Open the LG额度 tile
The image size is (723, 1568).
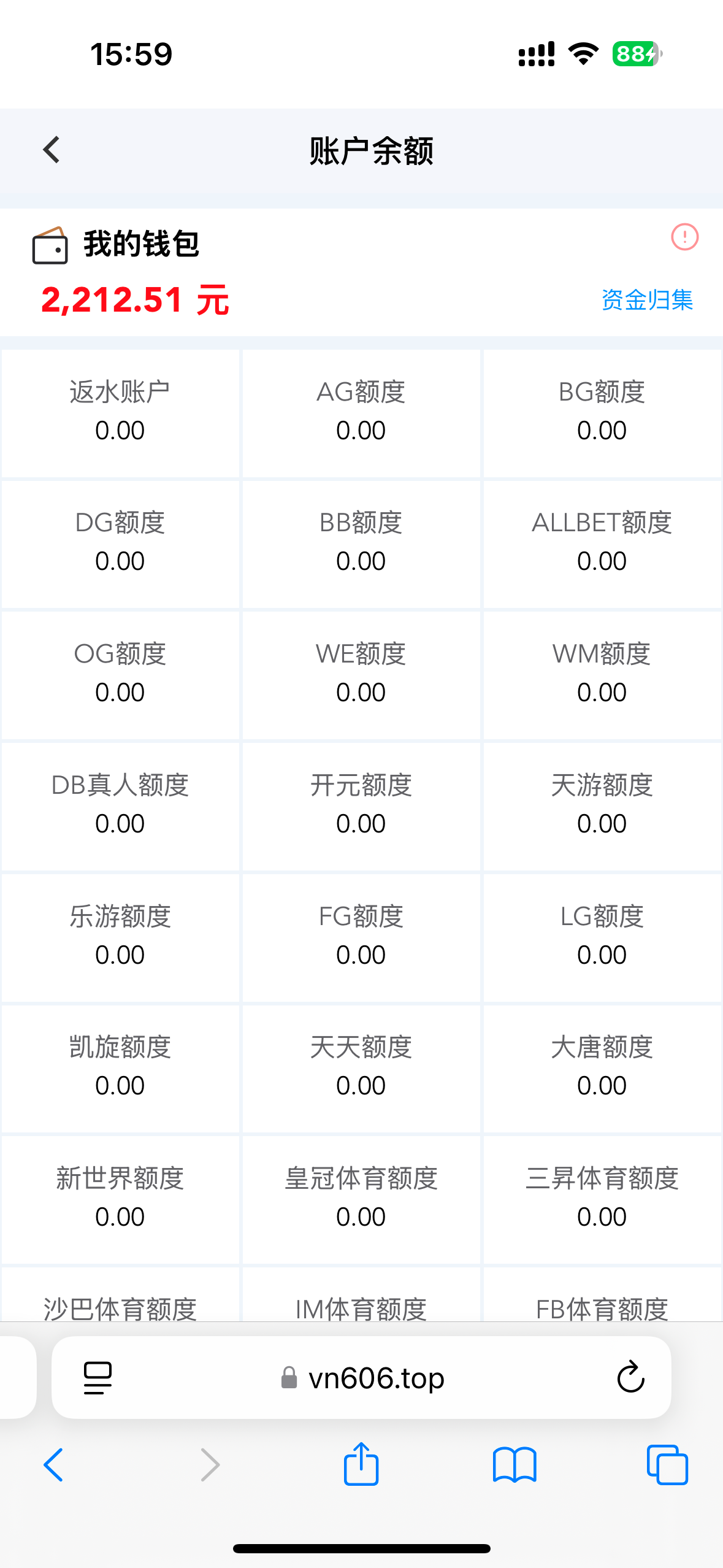tap(602, 938)
